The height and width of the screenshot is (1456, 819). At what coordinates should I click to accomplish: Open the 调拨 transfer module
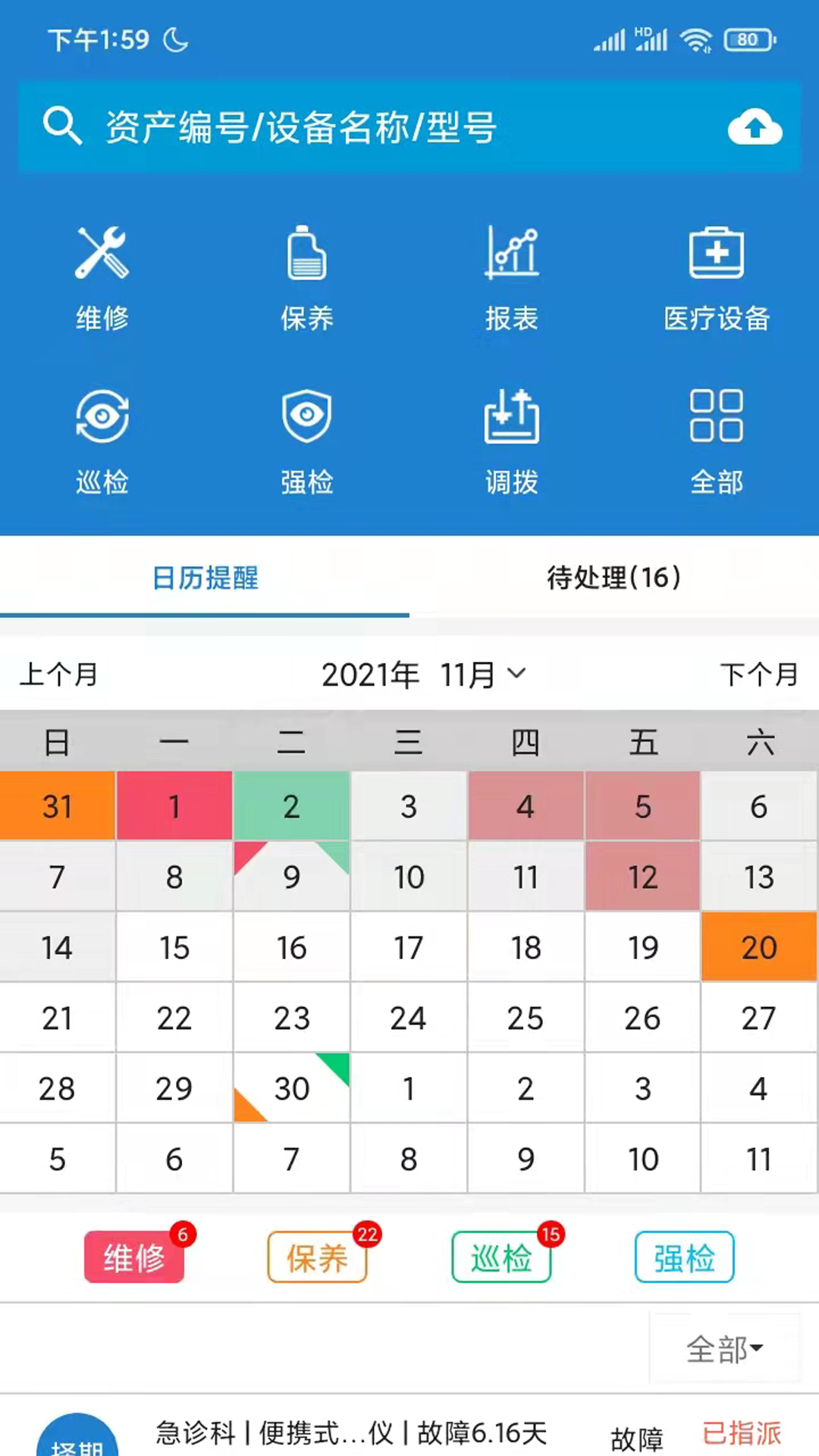click(512, 441)
